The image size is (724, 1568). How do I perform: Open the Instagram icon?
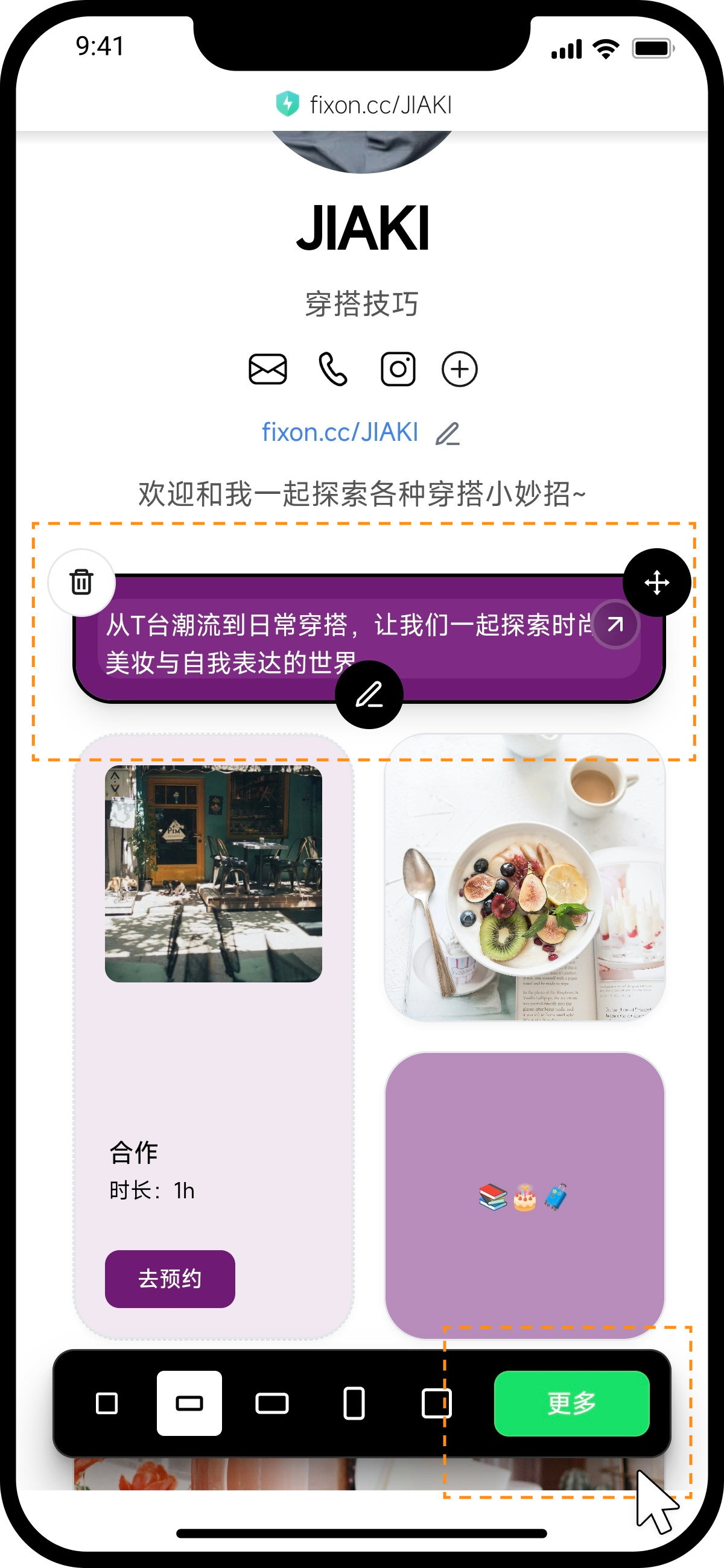coord(398,369)
